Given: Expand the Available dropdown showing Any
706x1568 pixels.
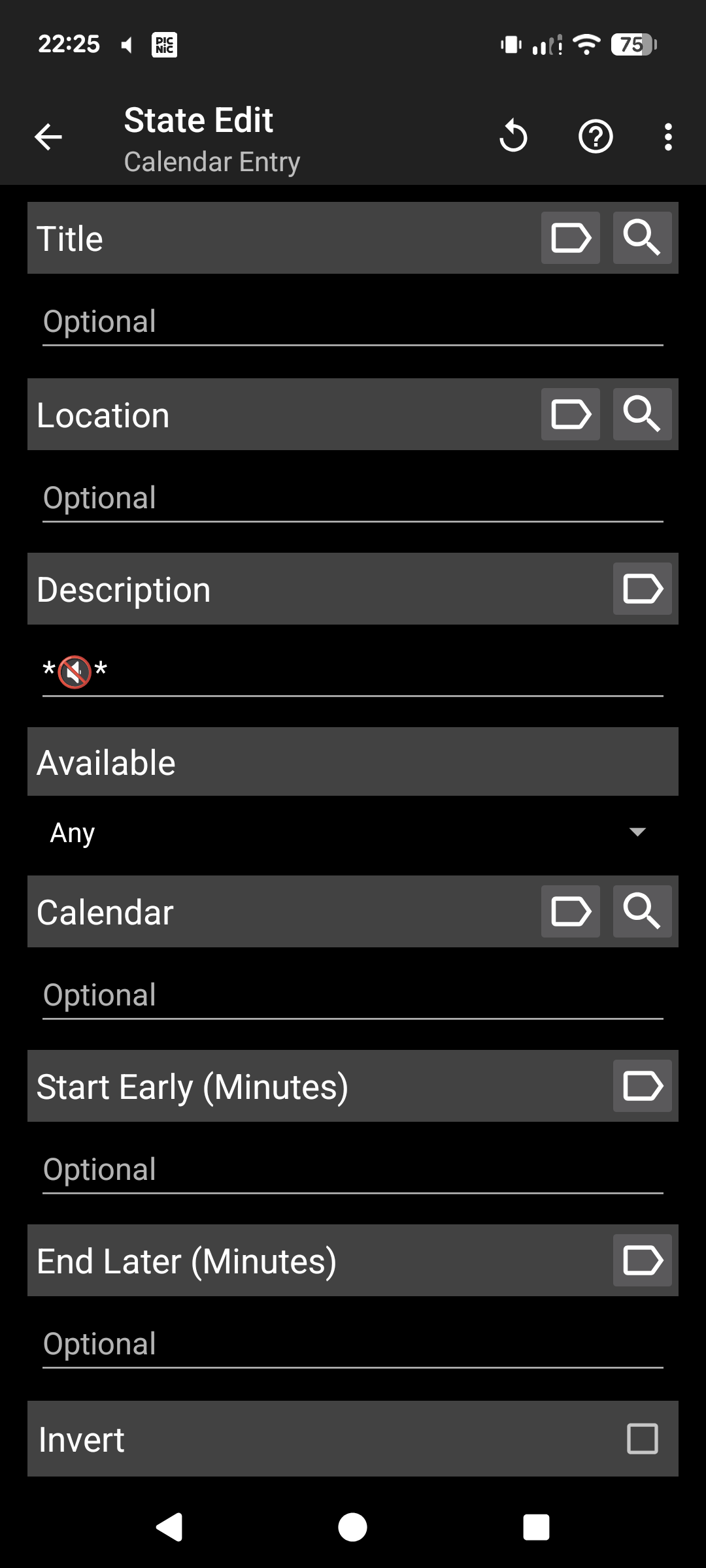Looking at the screenshot, I should 353,832.
